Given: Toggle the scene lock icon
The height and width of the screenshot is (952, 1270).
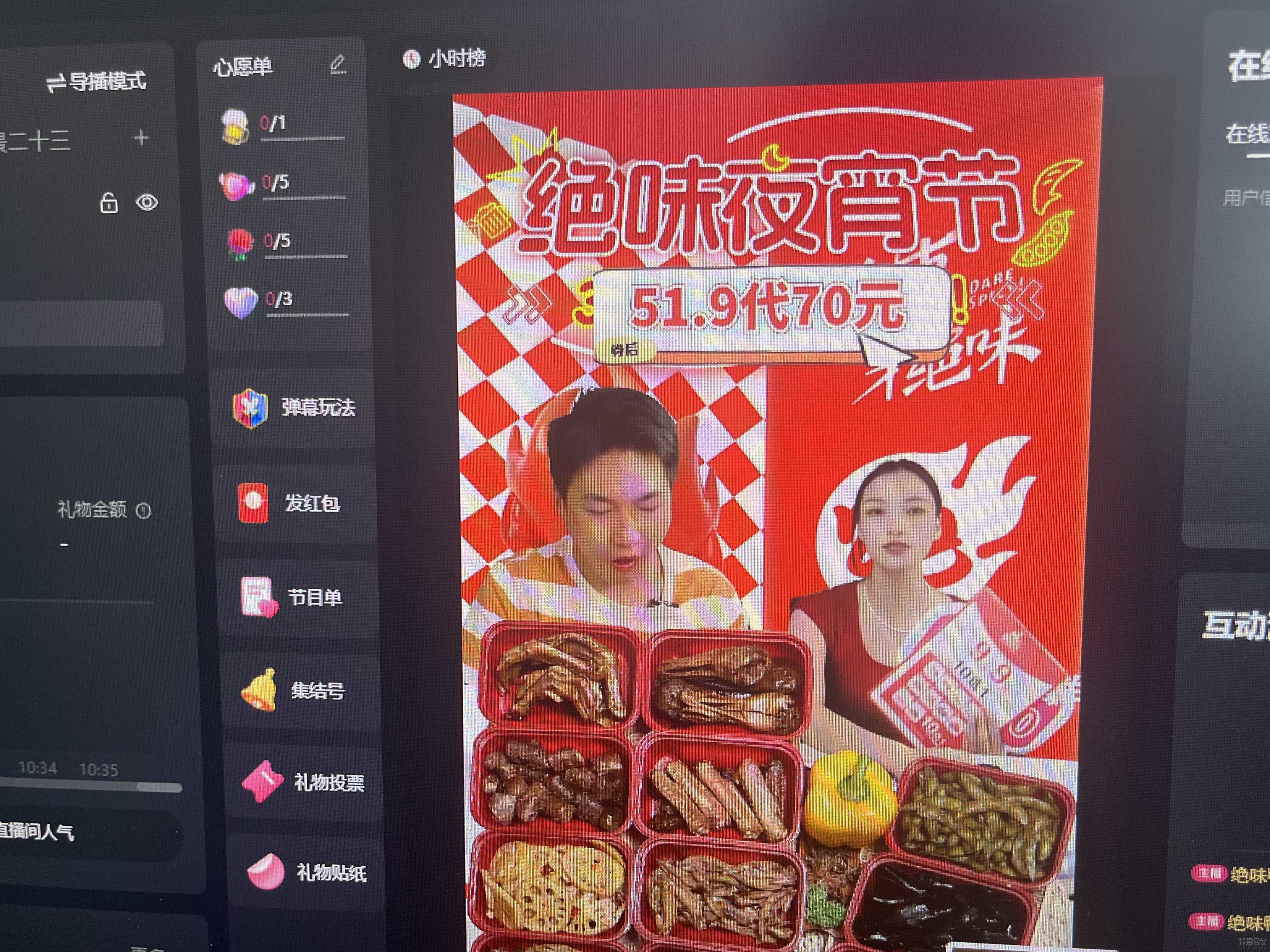Looking at the screenshot, I should point(109,202).
